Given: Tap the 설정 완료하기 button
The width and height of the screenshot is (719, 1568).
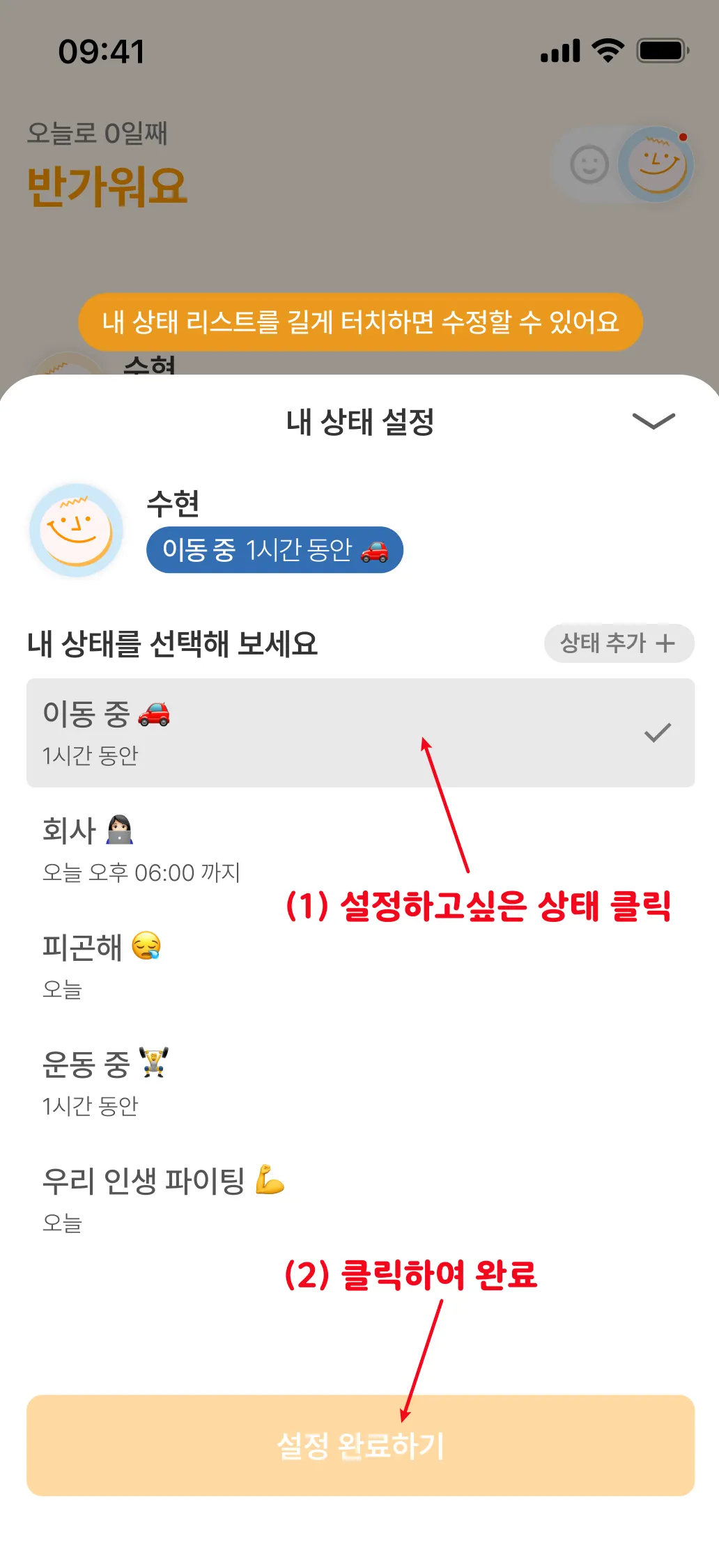Looking at the screenshot, I should pos(360,1445).
